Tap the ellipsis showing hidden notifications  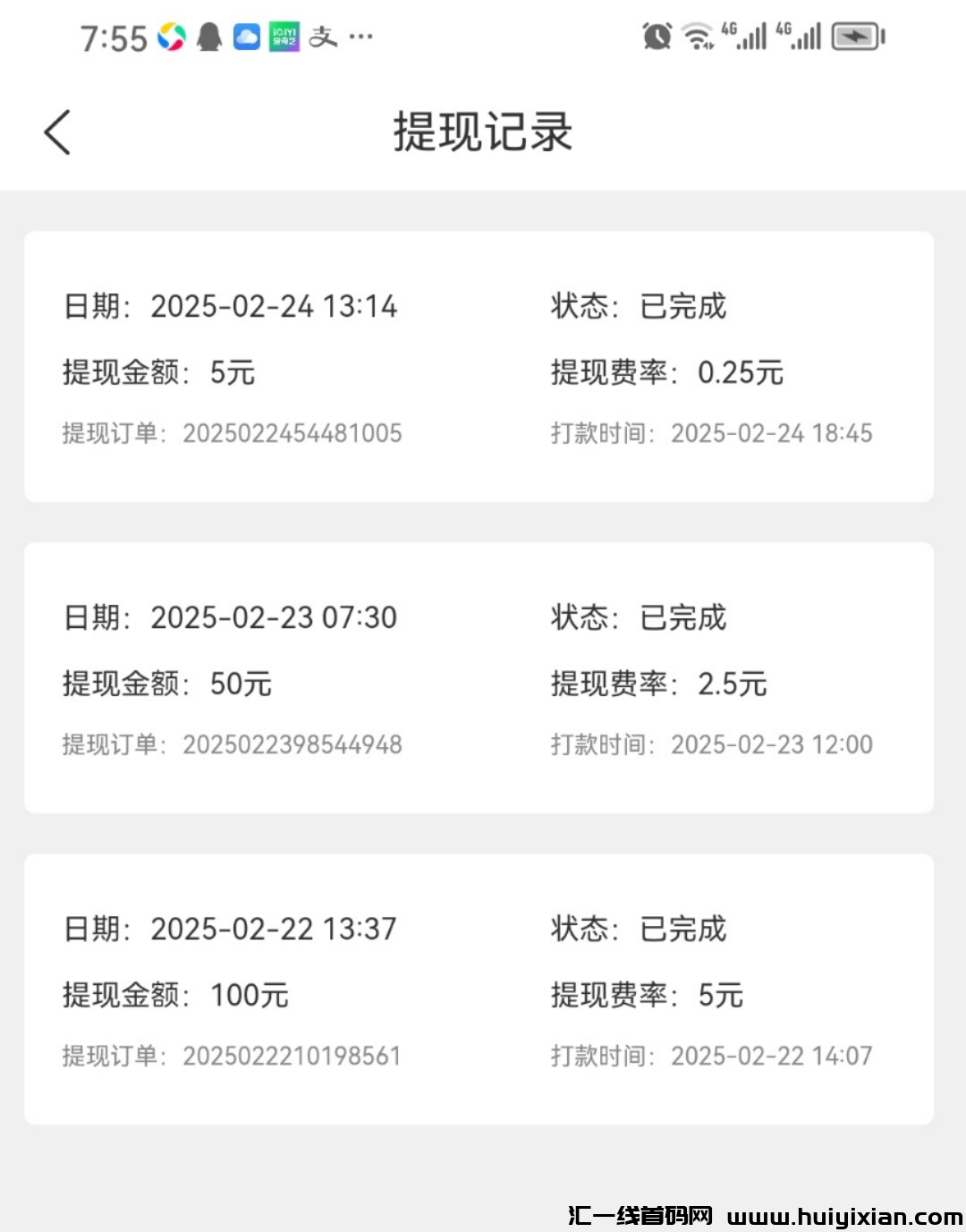(361, 38)
